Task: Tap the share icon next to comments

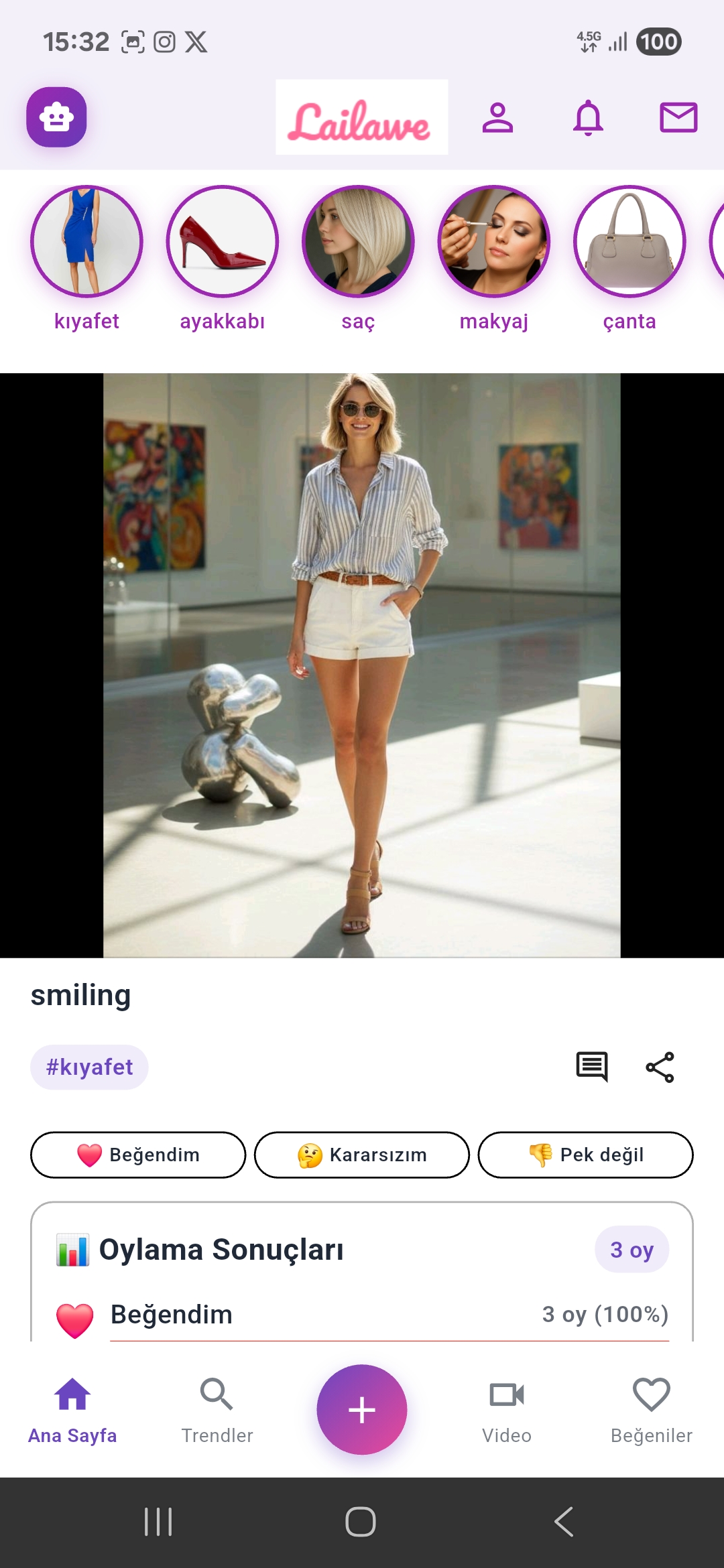Action: [660, 1067]
